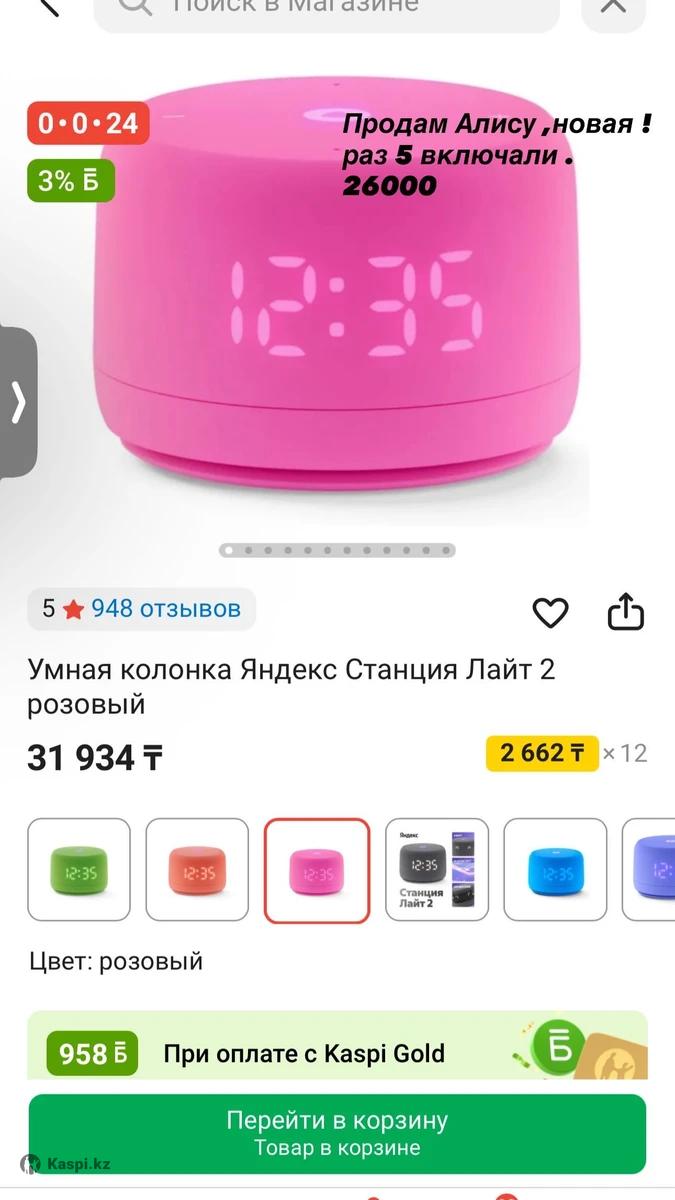Viewport: 675px width, 1200px height.
Task: Go back using the top-left arrow
Action: tap(46, 6)
